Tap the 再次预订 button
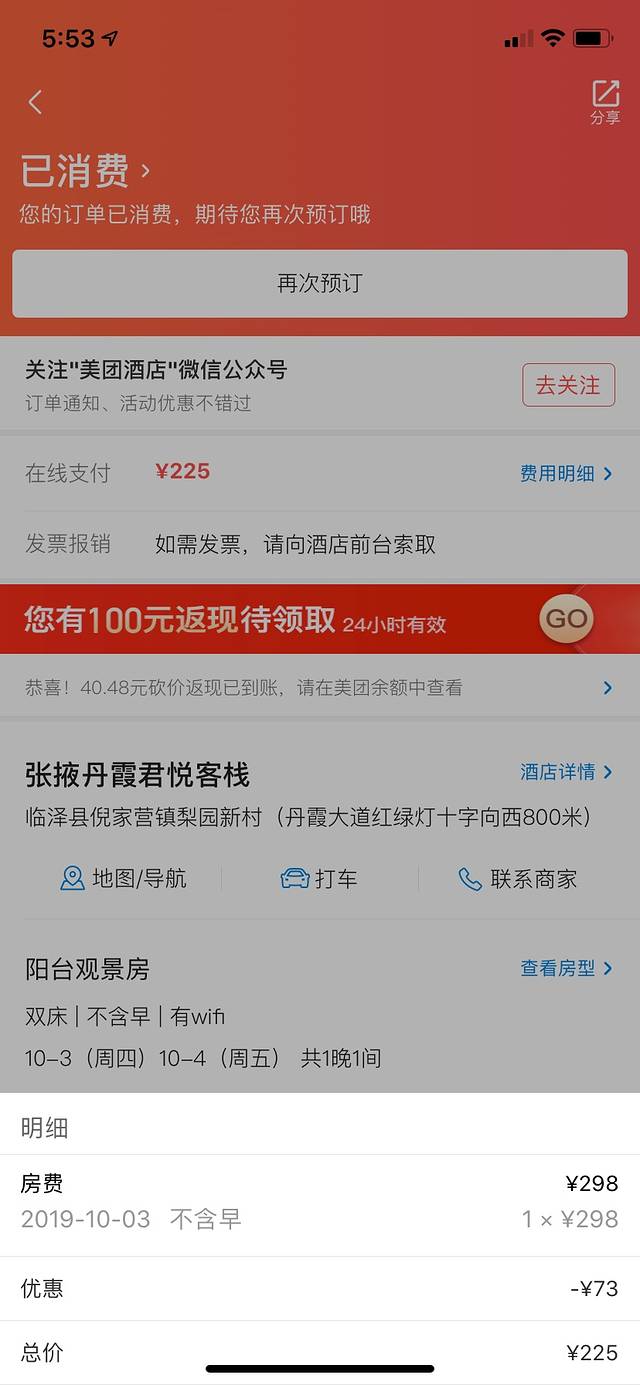Screen dimensions: 640x1385 [x=320, y=283]
